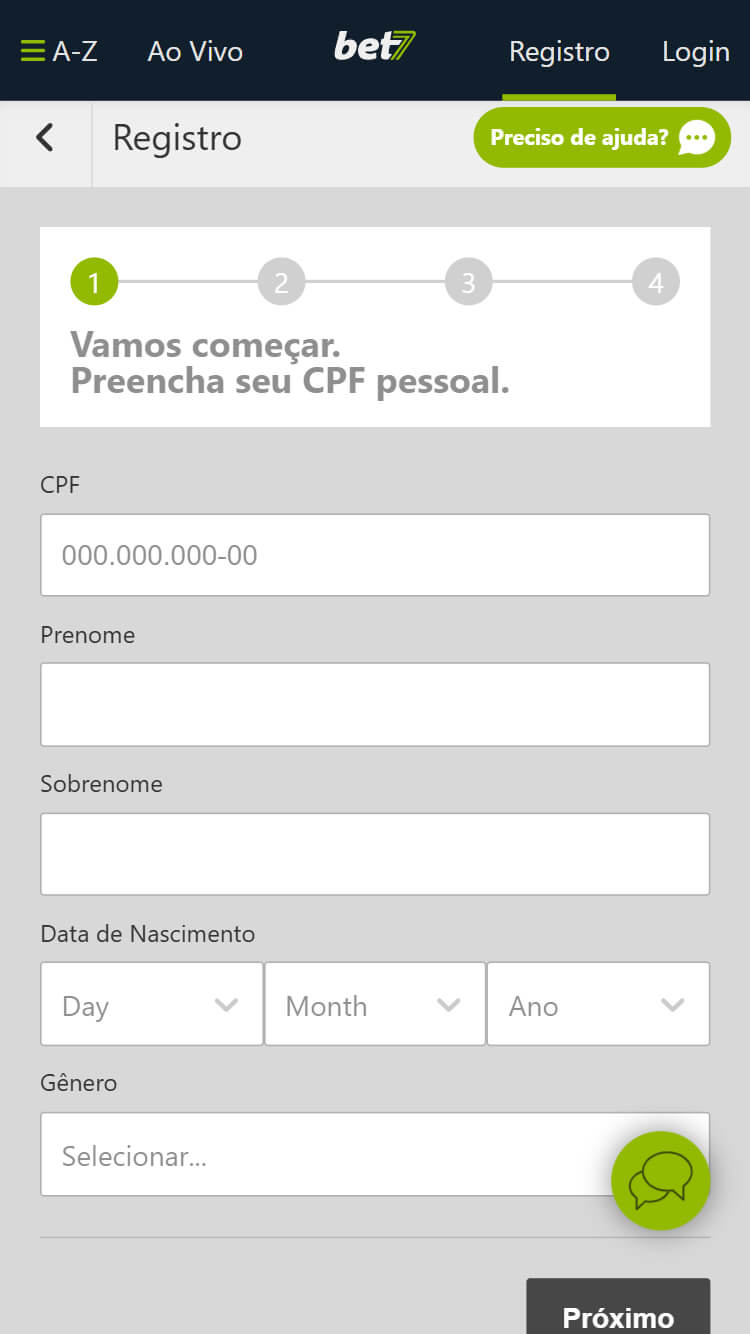Focus the CPF input field
Screen dimensions: 750x1334
pos(375,555)
